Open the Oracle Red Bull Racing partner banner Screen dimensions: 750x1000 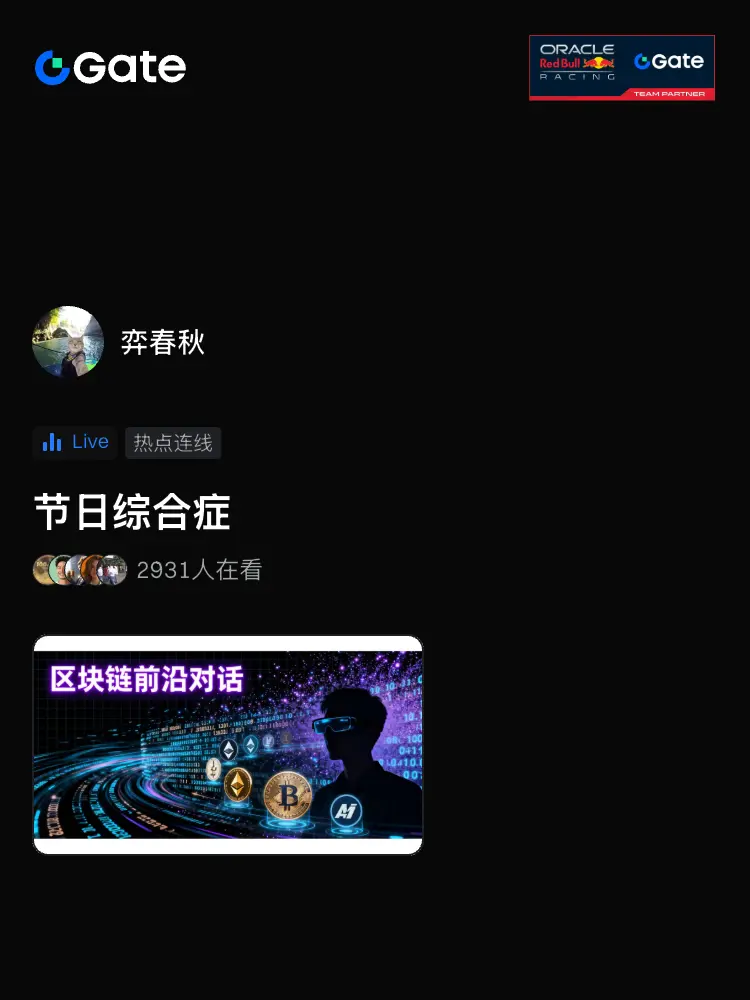(x=622, y=67)
